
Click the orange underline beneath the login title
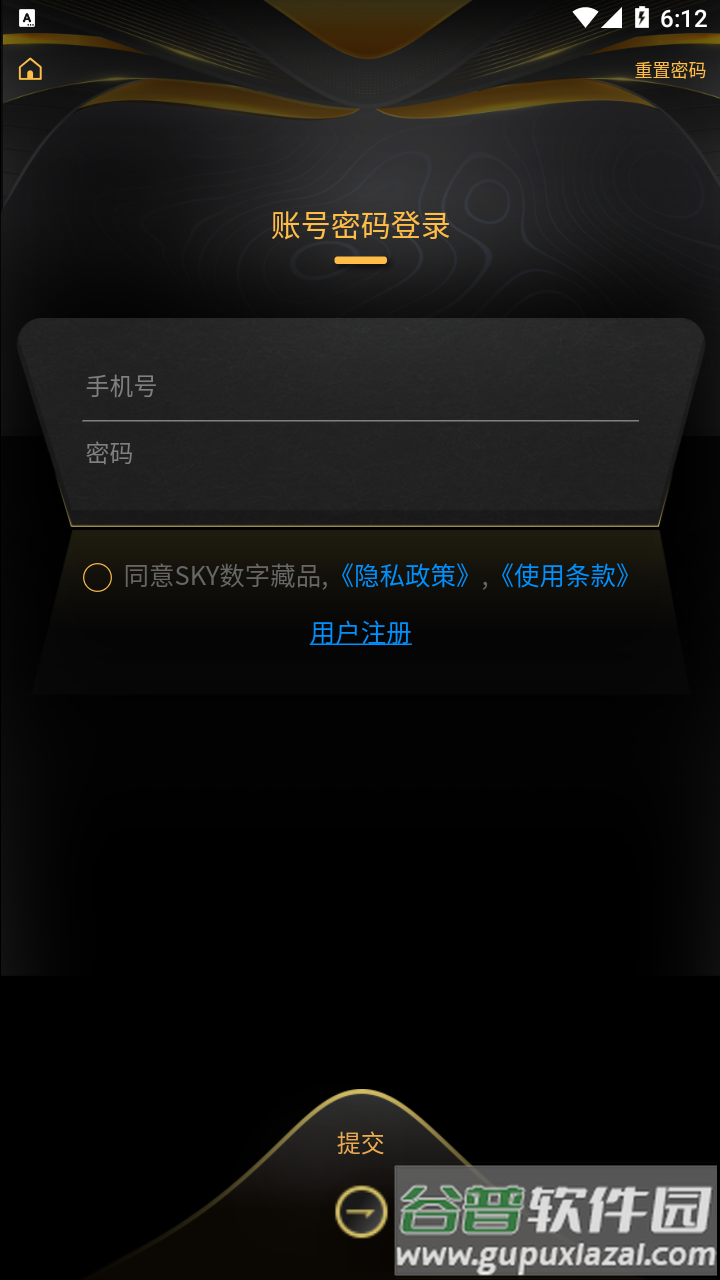coord(359,259)
